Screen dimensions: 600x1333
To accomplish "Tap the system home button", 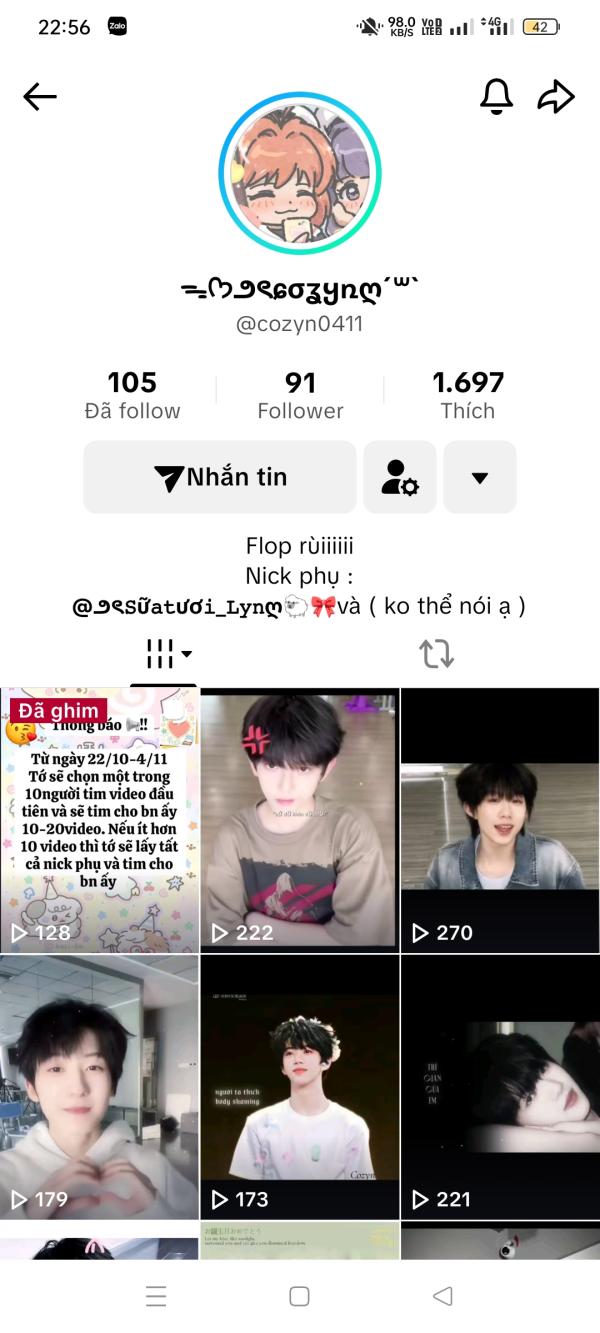I will pos(299,1296).
